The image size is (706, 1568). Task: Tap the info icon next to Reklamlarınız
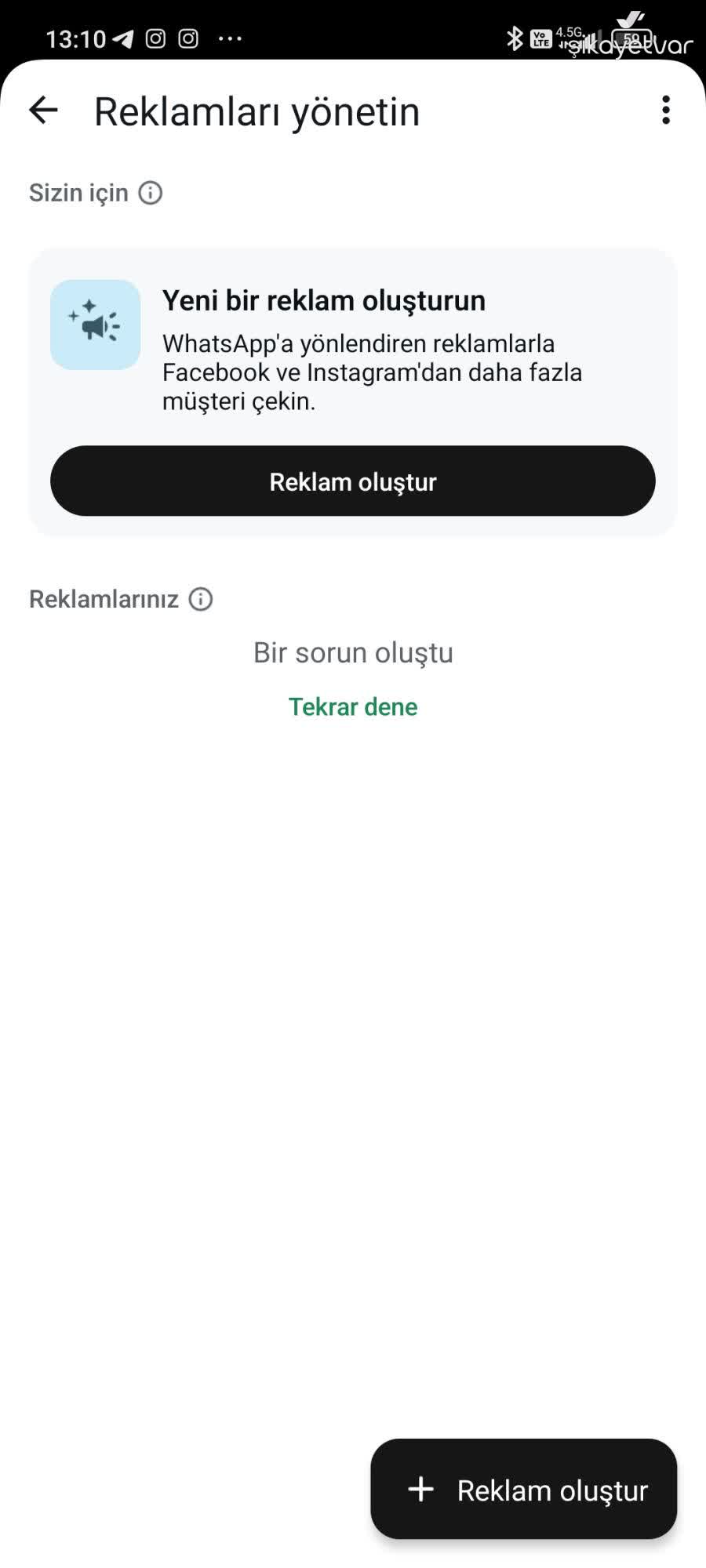[202, 598]
